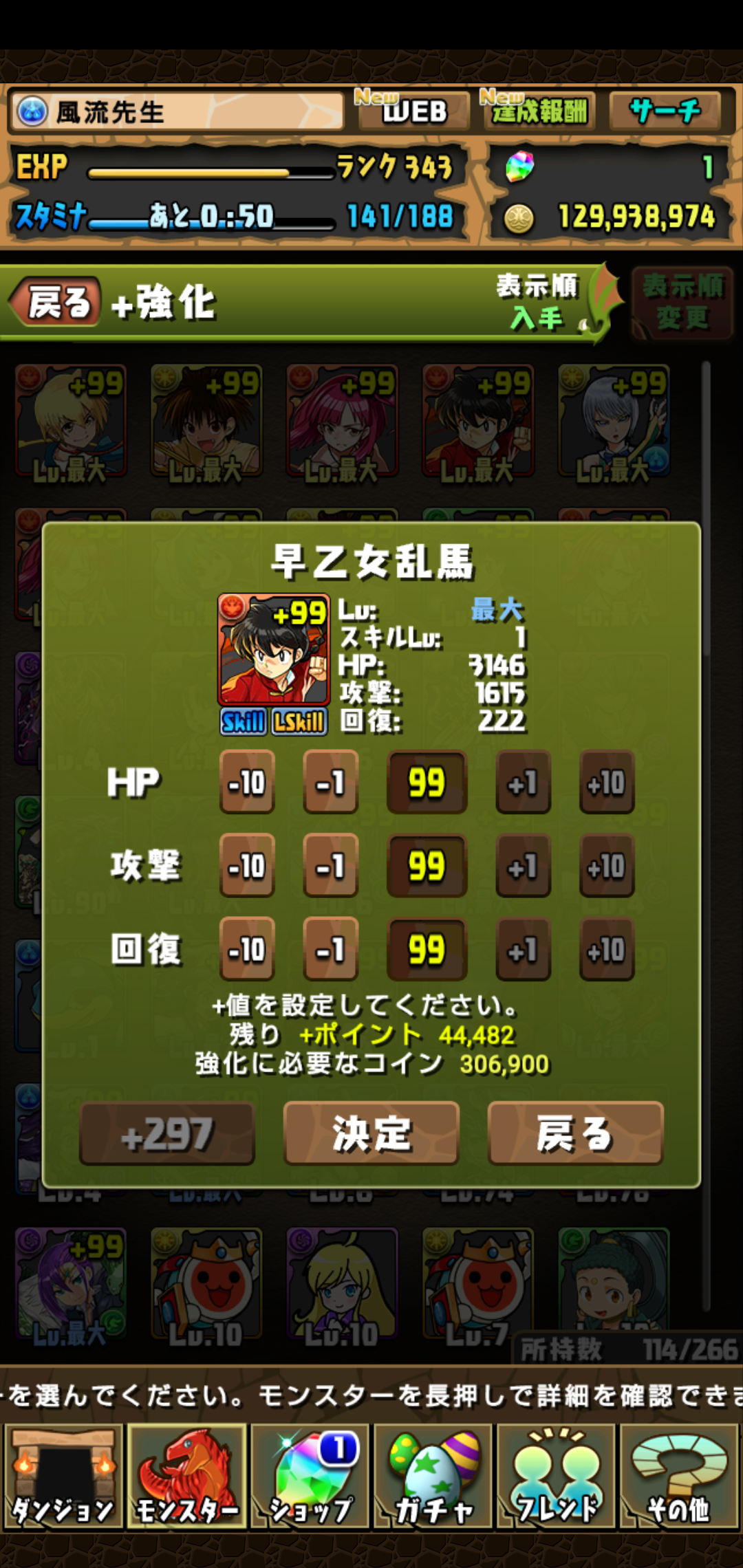This screenshot has width=743, height=1568.
Task: Decrease 回復 plus value by 1
Action: click(x=331, y=949)
